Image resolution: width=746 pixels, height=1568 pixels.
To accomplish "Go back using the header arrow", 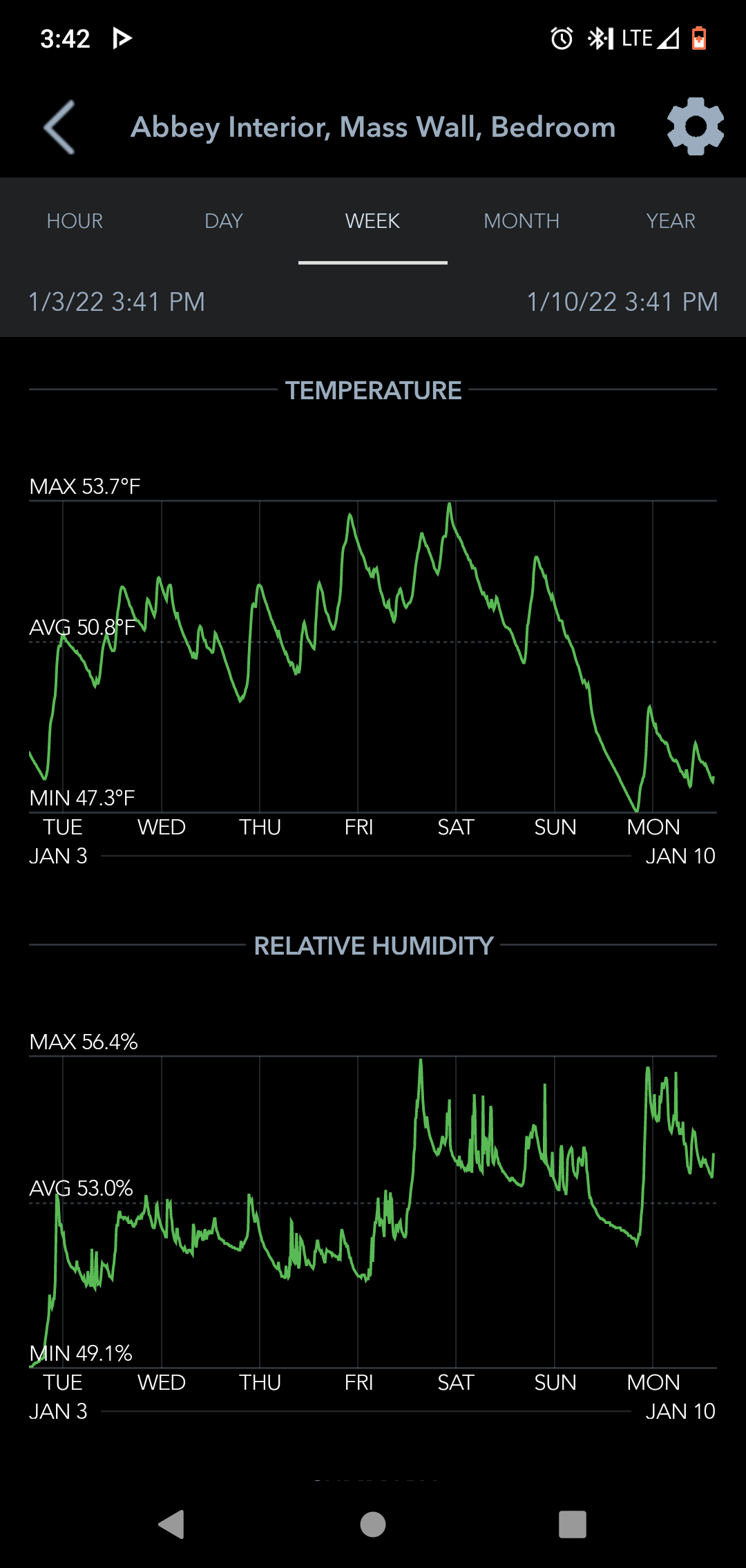I will [x=59, y=127].
